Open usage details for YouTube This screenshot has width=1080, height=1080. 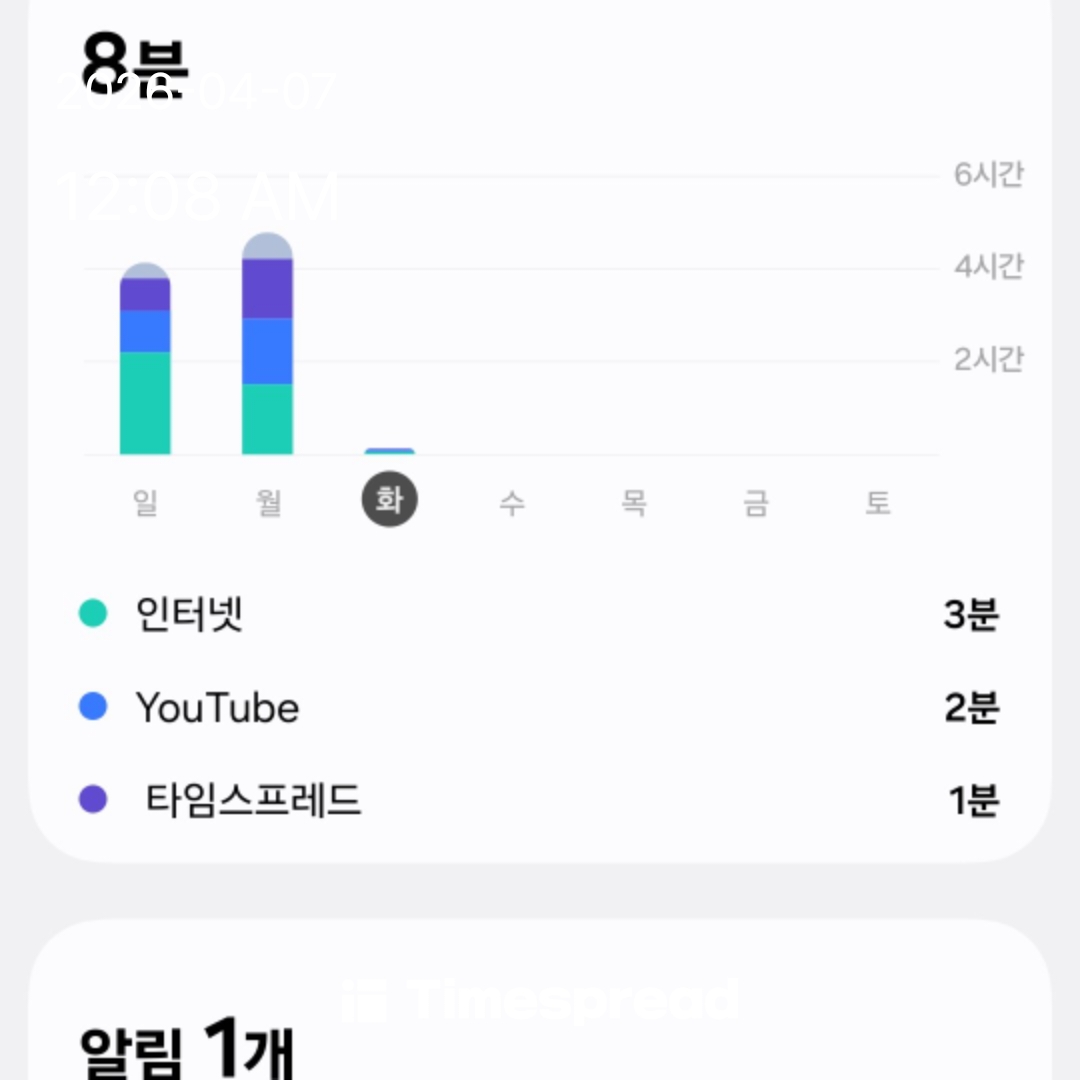[x=539, y=708]
